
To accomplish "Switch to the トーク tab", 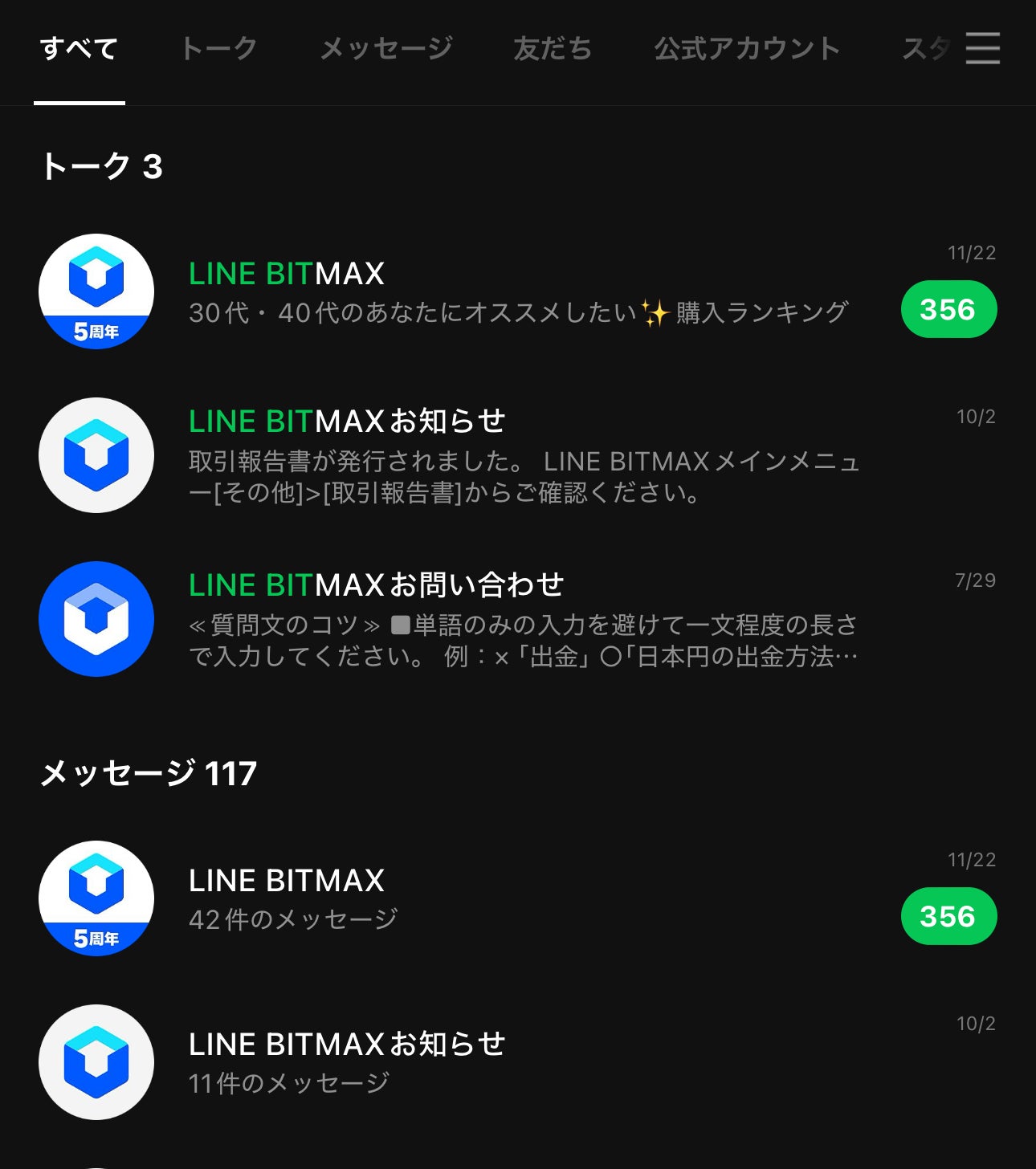I will point(218,49).
